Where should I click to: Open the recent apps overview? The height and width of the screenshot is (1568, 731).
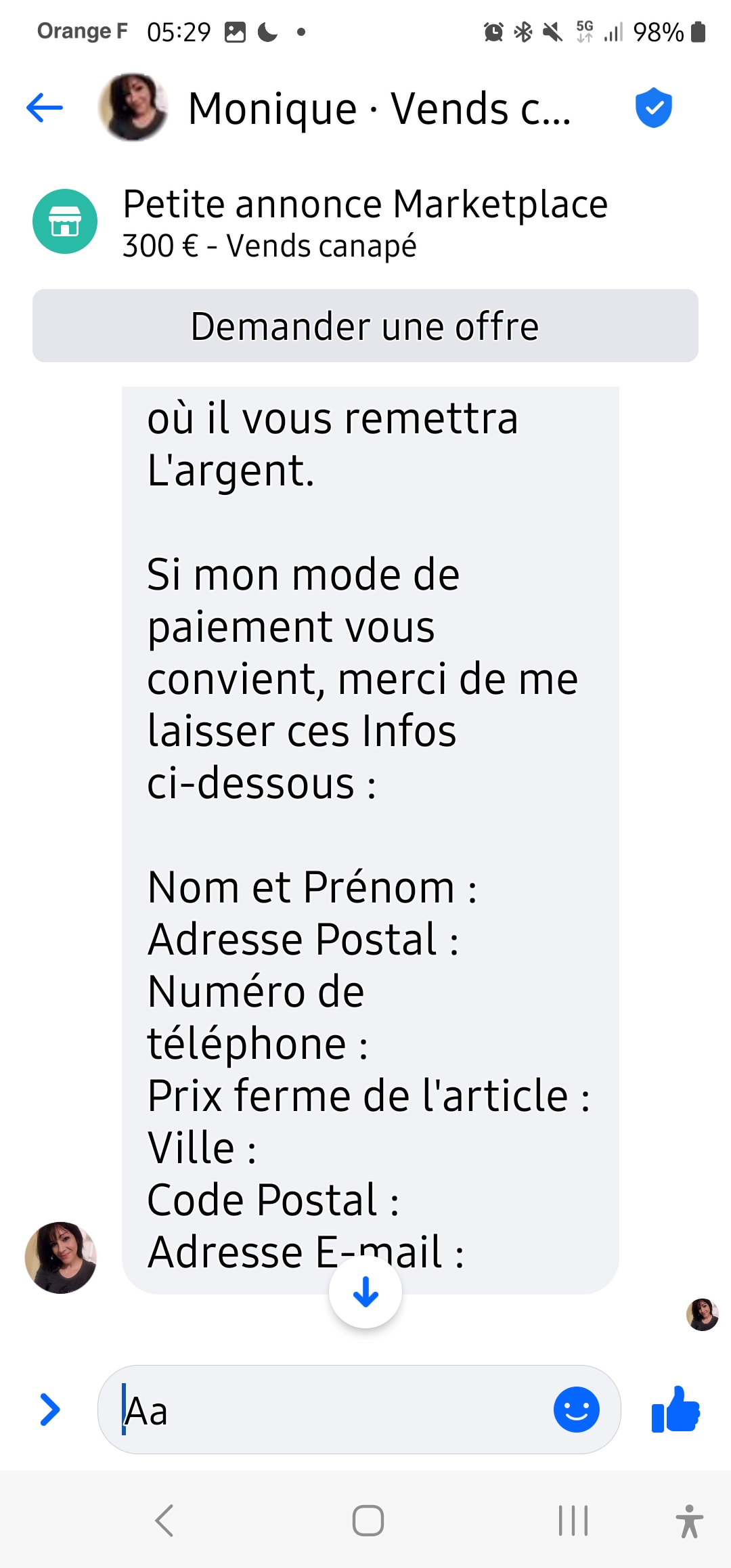(573, 1521)
